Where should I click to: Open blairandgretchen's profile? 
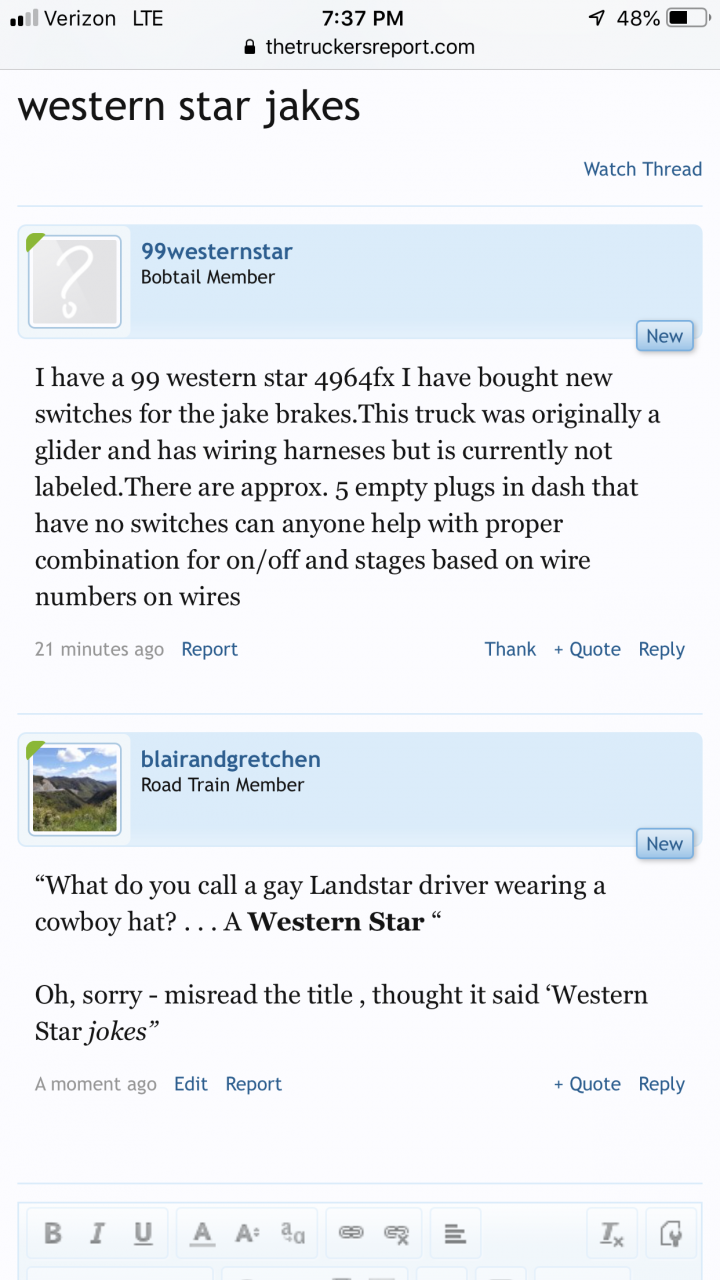[x=230, y=760]
